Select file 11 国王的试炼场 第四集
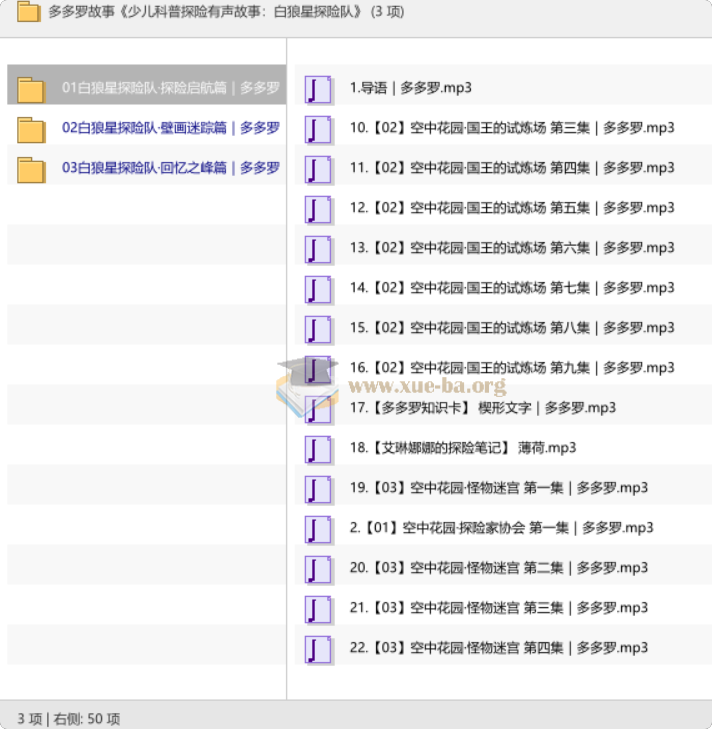The height and width of the screenshot is (729, 712). [x=511, y=168]
